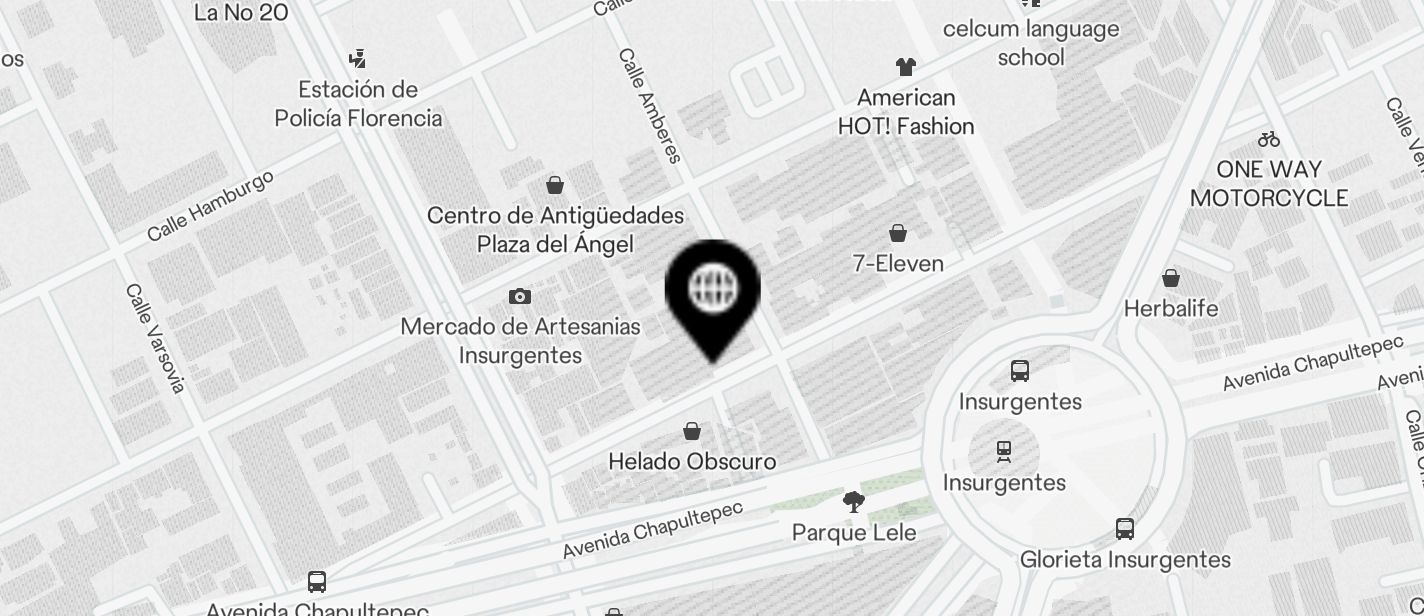
Task: Tap the black globe location pin
Action: pos(713,291)
